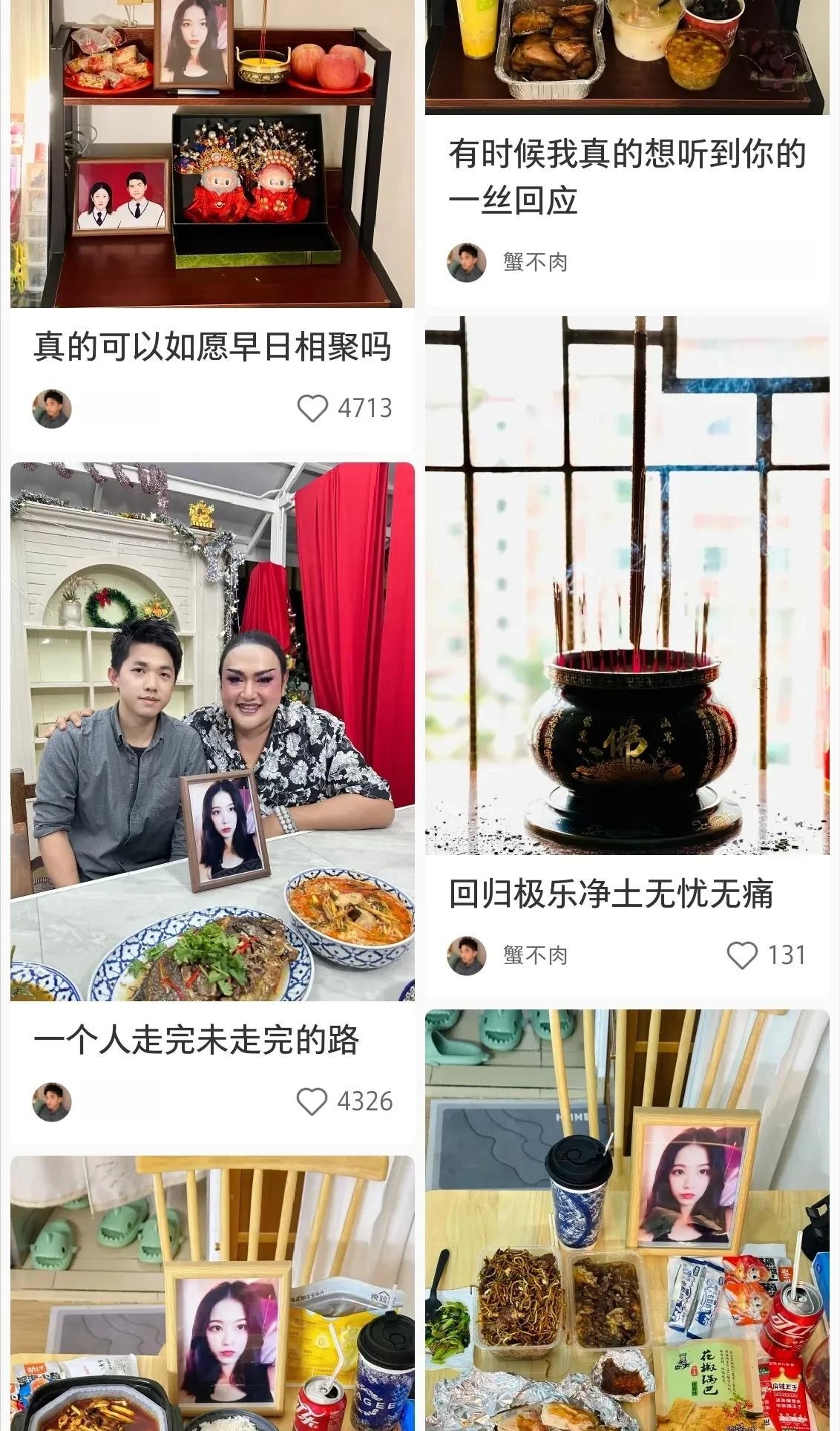Open the bottom-right post with noodles and framed portrait
The height and width of the screenshot is (1431, 840).
pyautogui.click(x=626, y=1225)
